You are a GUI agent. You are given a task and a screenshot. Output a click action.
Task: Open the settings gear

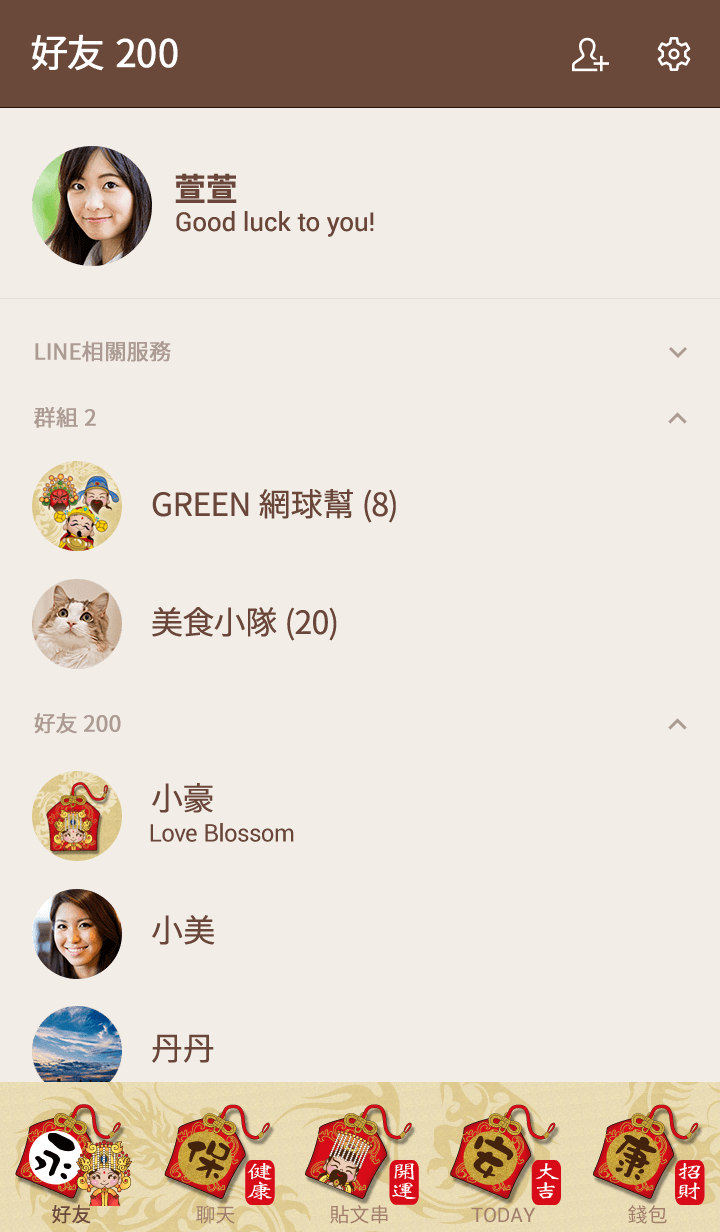[x=673, y=54]
